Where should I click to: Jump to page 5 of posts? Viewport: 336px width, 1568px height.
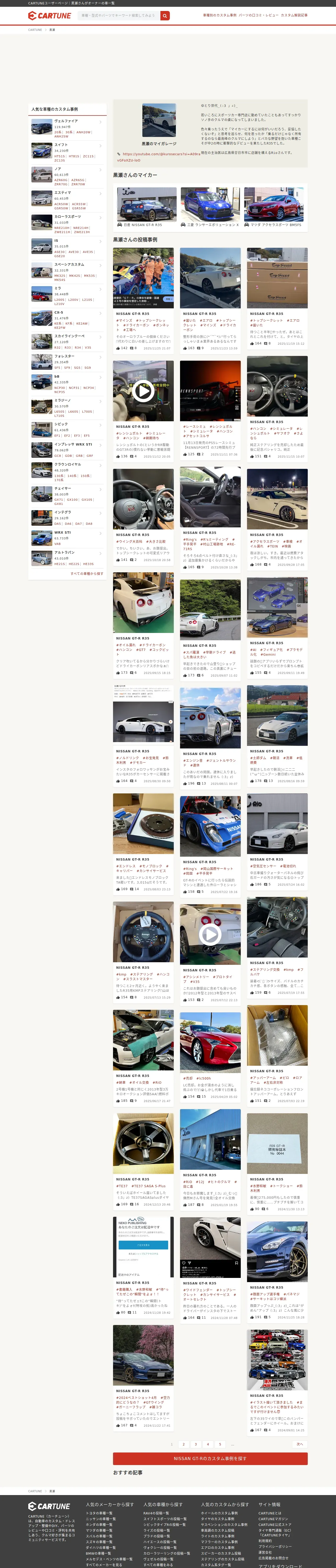(x=220, y=1444)
